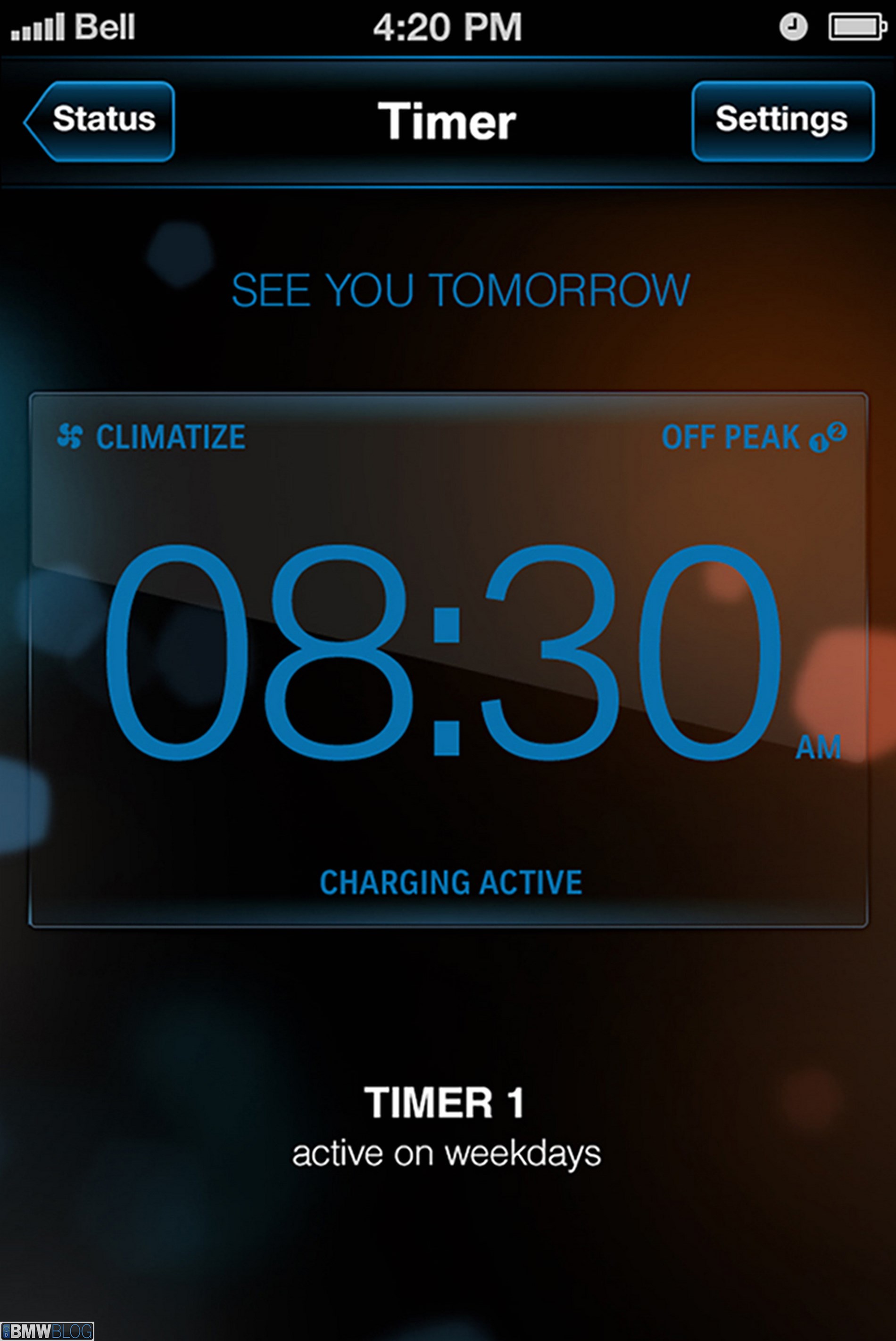The width and height of the screenshot is (896, 1341).
Task: Go back to the Status screen
Action: pyautogui.click(x=101, y=121)
